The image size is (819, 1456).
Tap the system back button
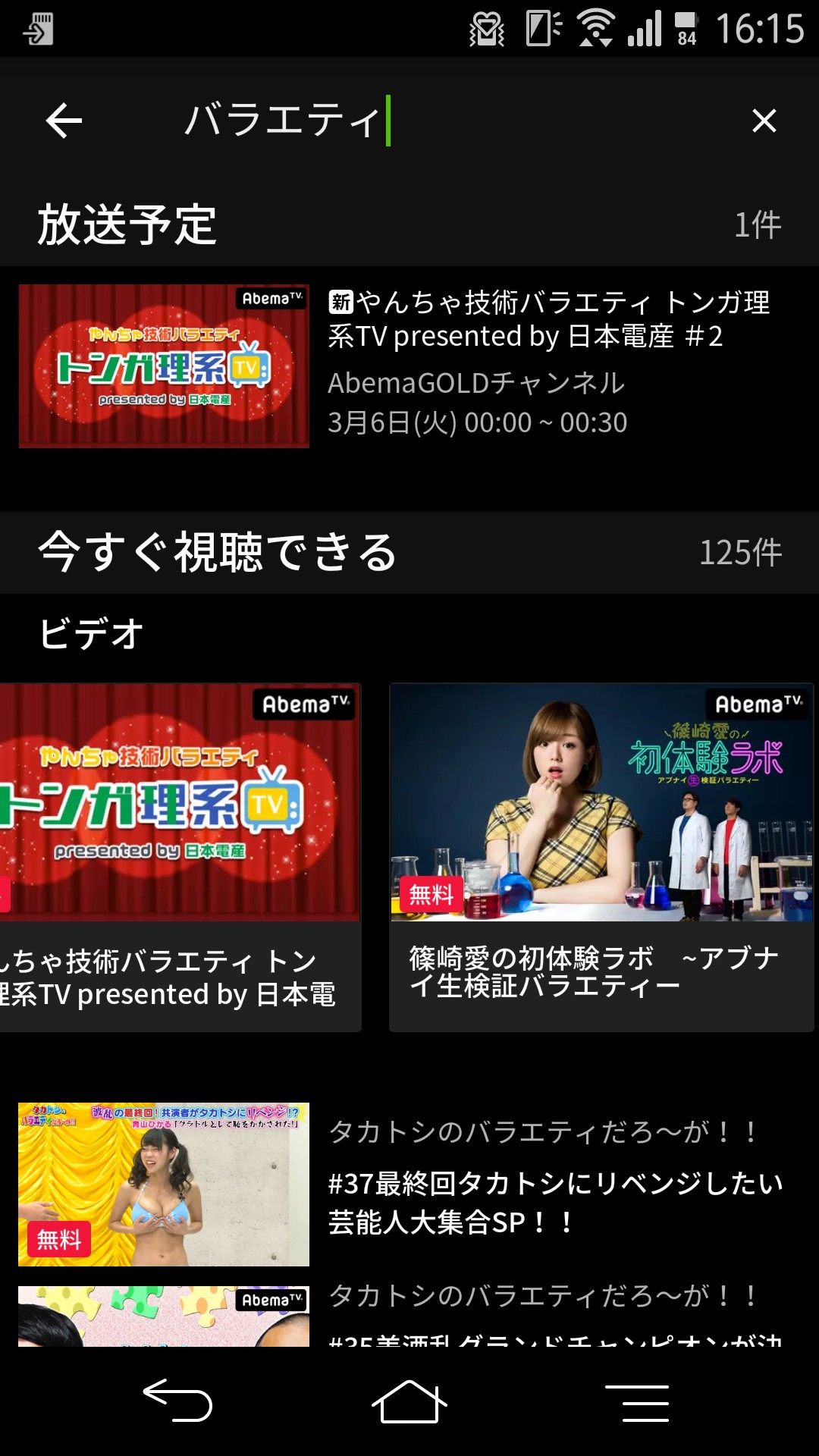(x=178, y=1401)
